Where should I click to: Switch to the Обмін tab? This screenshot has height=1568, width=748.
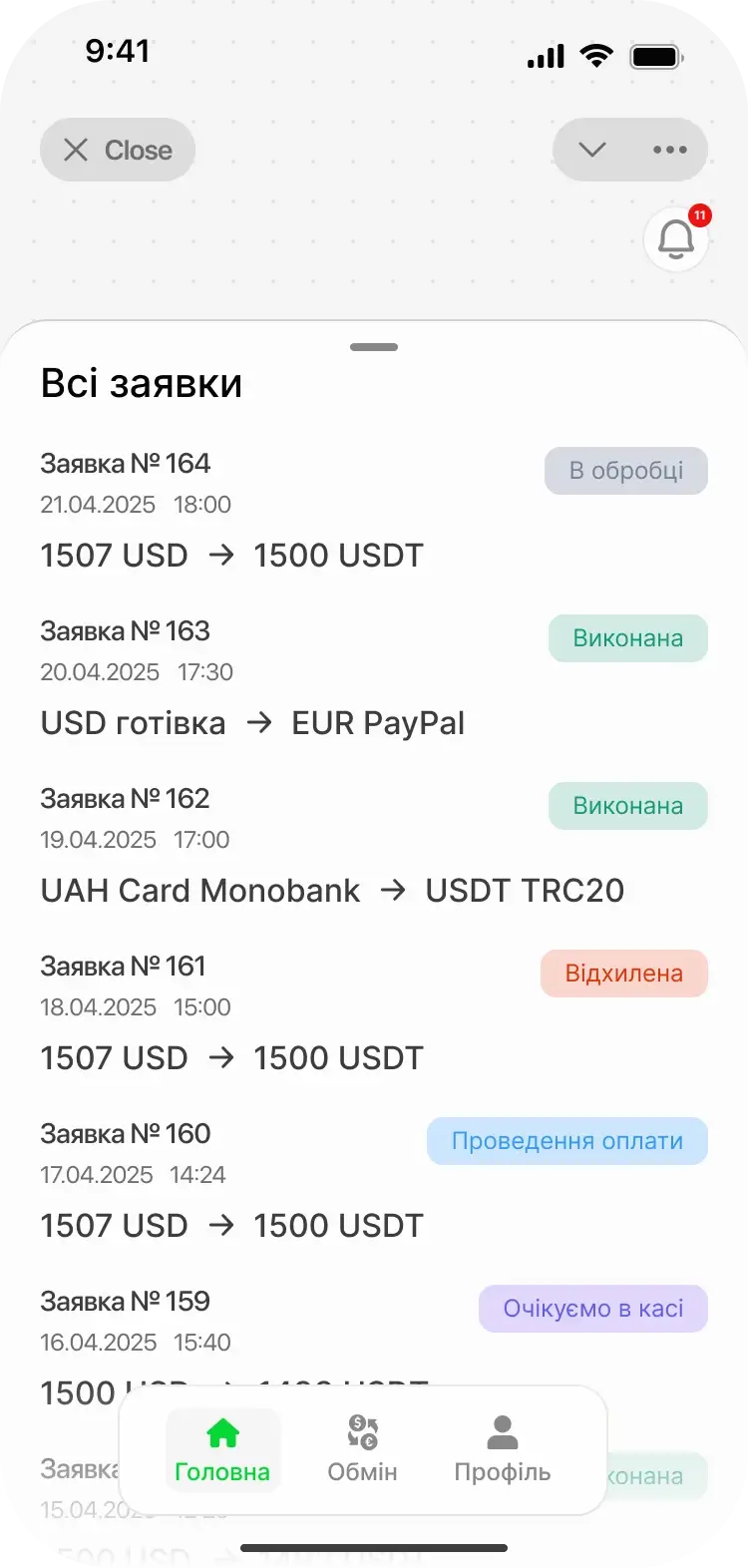point(362,1450)
